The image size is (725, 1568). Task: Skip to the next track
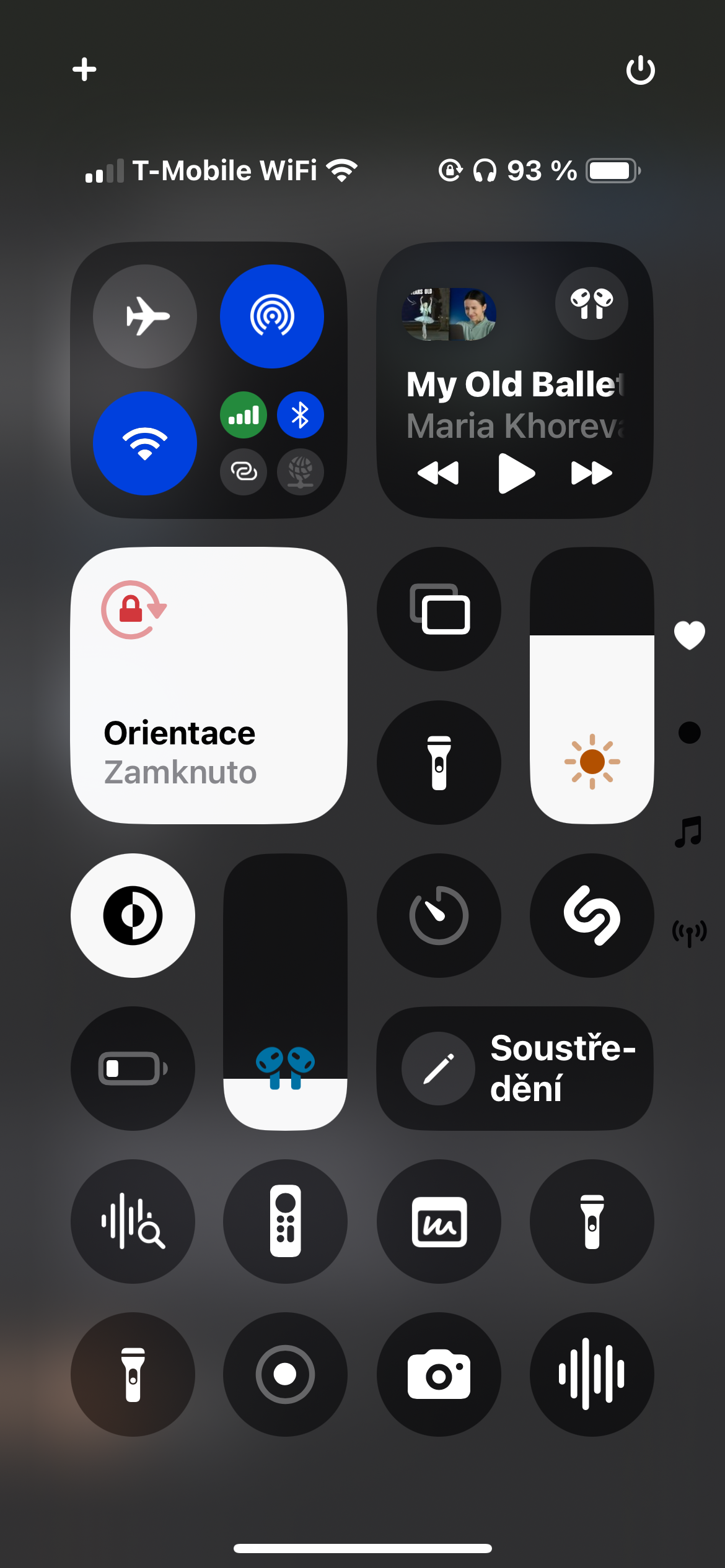(x=591, y=474)
